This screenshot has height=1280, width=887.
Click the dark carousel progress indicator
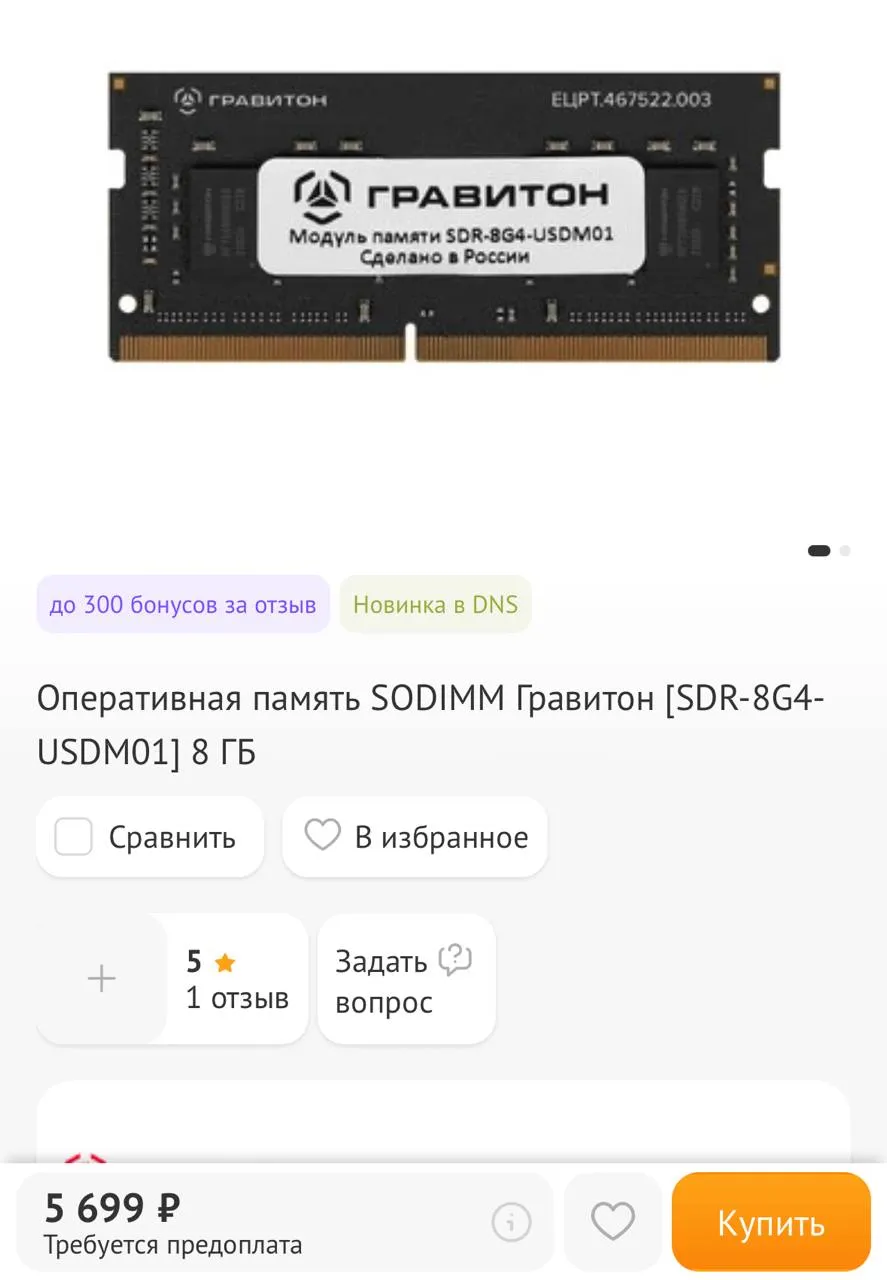(817, 551)
